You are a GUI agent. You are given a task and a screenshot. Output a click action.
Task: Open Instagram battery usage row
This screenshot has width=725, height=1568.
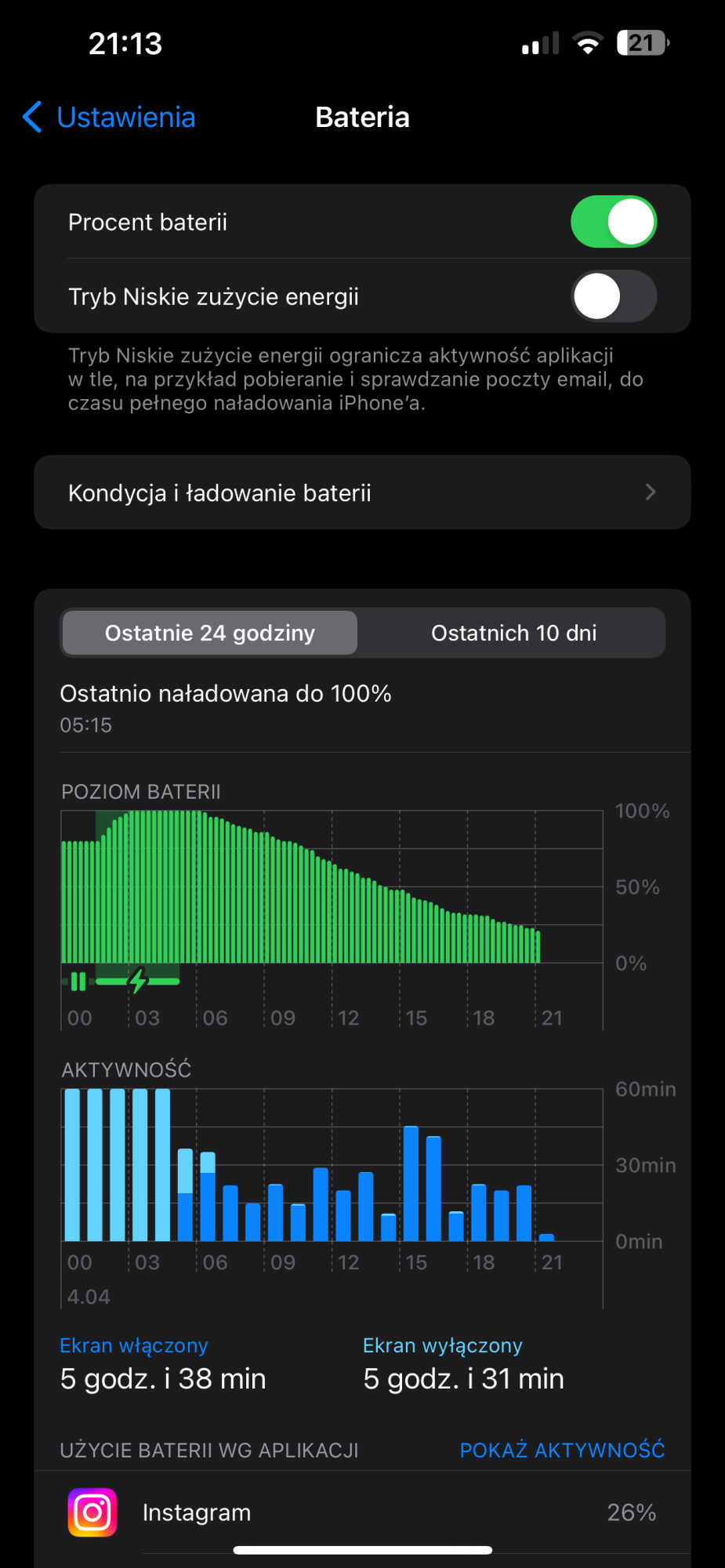point(362,1512)
